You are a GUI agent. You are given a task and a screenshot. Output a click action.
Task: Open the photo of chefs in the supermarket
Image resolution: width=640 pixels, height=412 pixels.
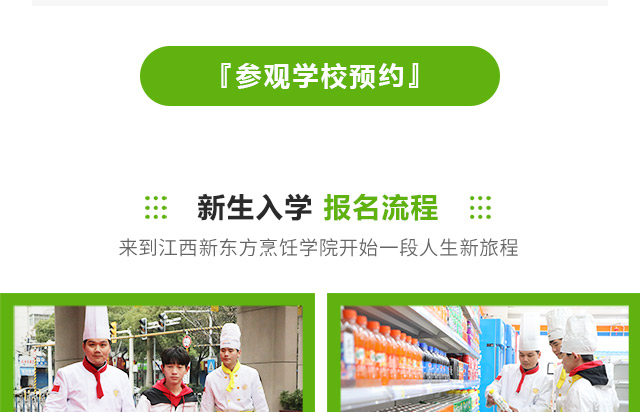pyautogui.click(x=485, y=358)
